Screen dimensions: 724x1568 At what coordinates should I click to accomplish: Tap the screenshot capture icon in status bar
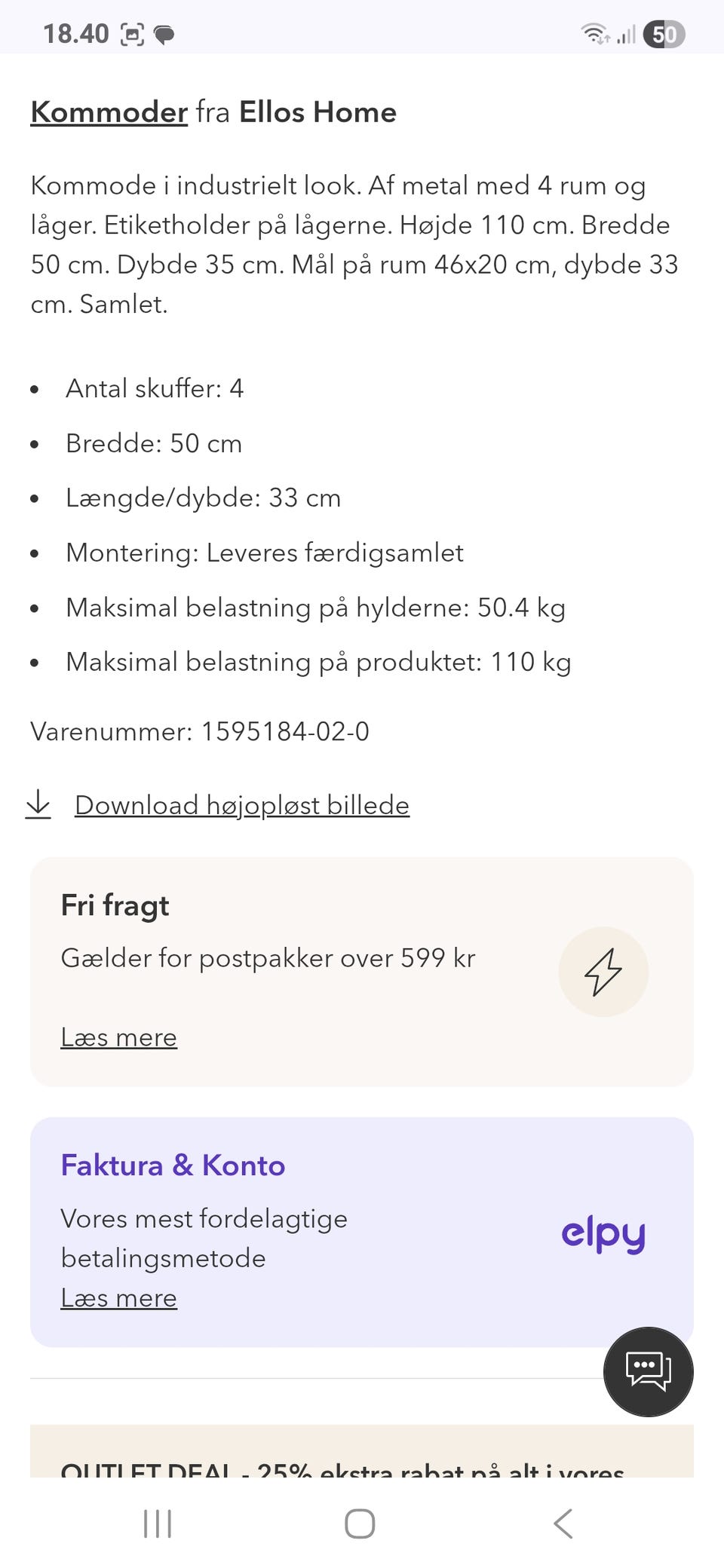pyautogui.click(x=131, y=34)
